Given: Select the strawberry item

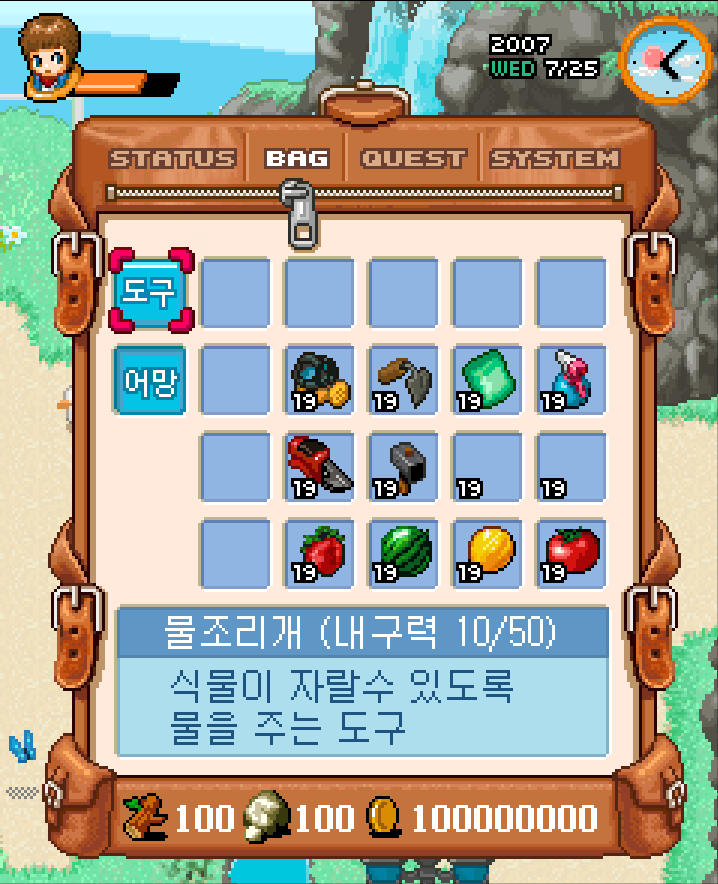Looking at the screenshot, I should [320, 553].
